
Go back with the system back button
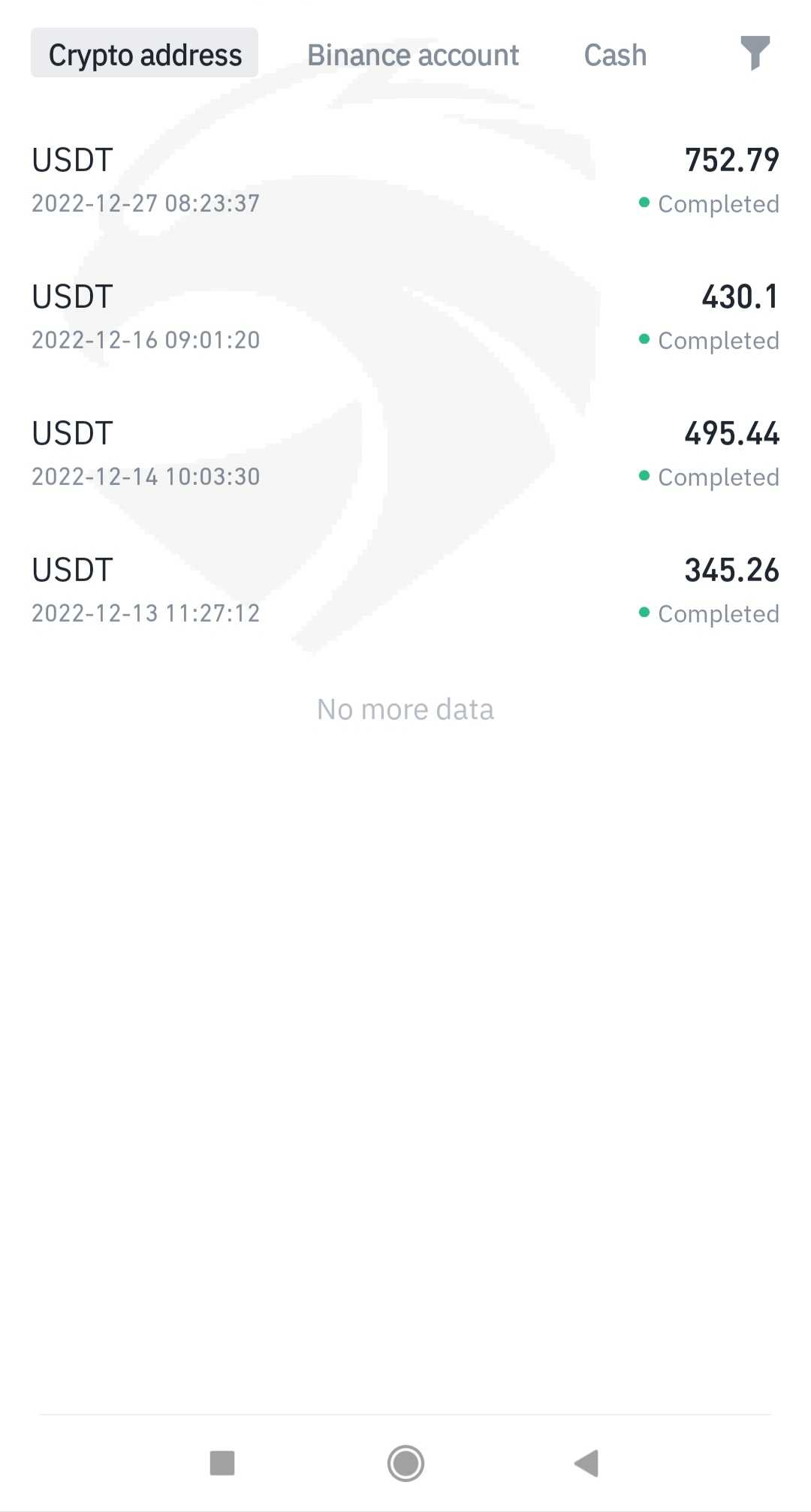coord(586,1463)
